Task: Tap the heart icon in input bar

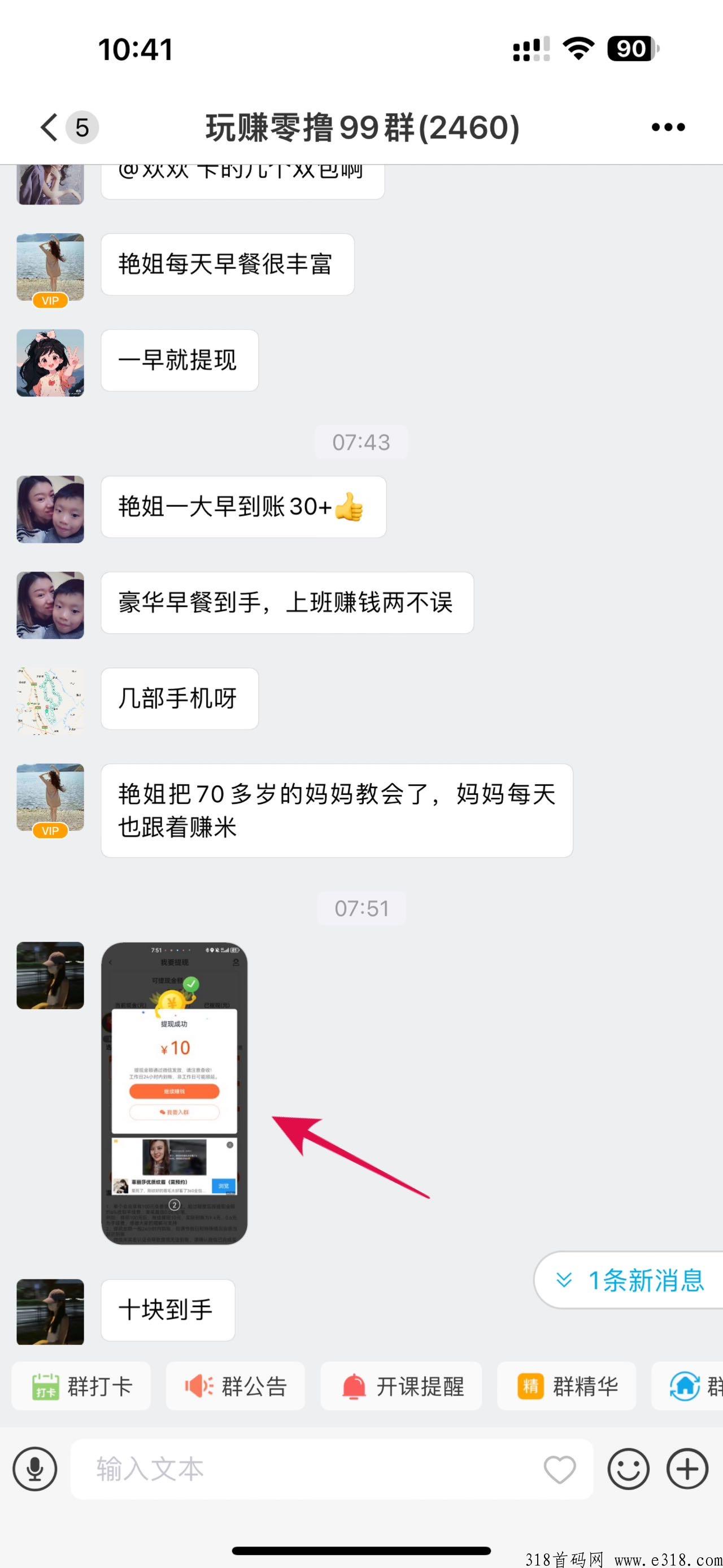Action: click(x=559, y=1469)
